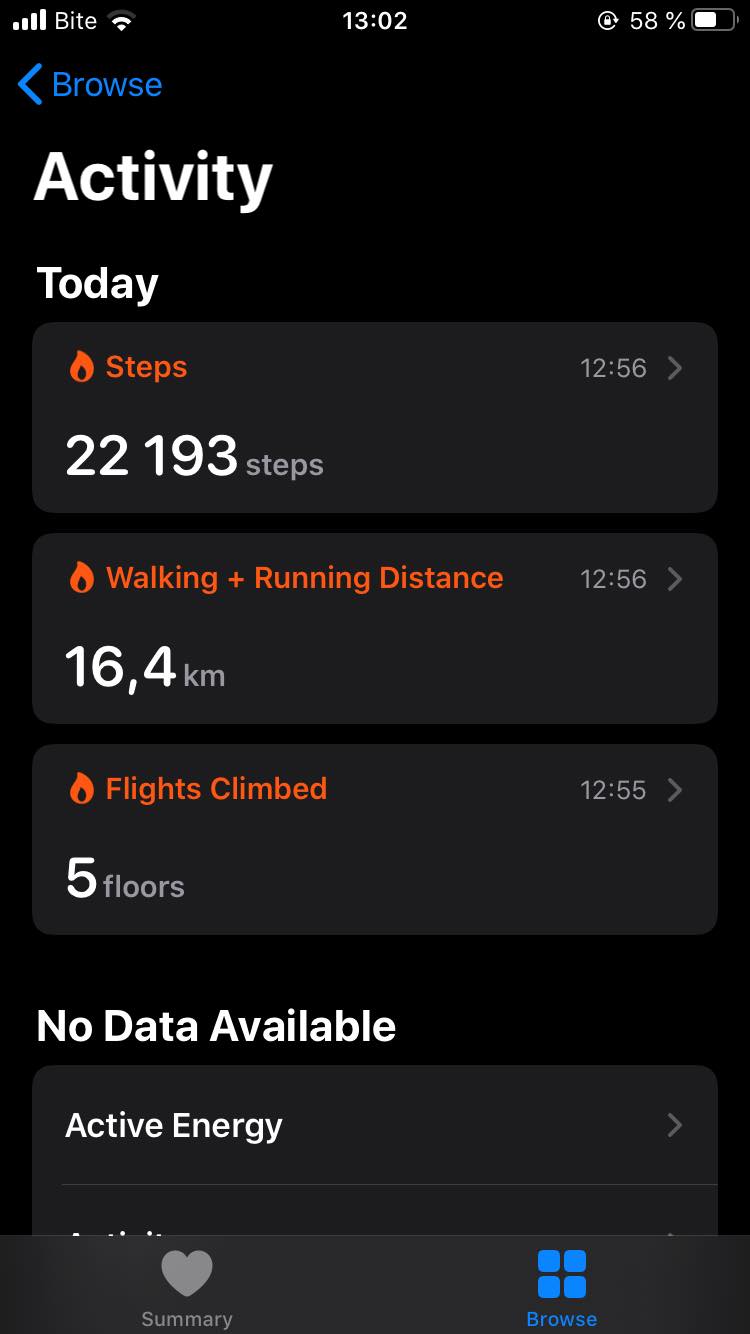This screenshot has width=750, height=1334.
Task: Switch to the Summary tab
Action: click(x=187, y=1288)
